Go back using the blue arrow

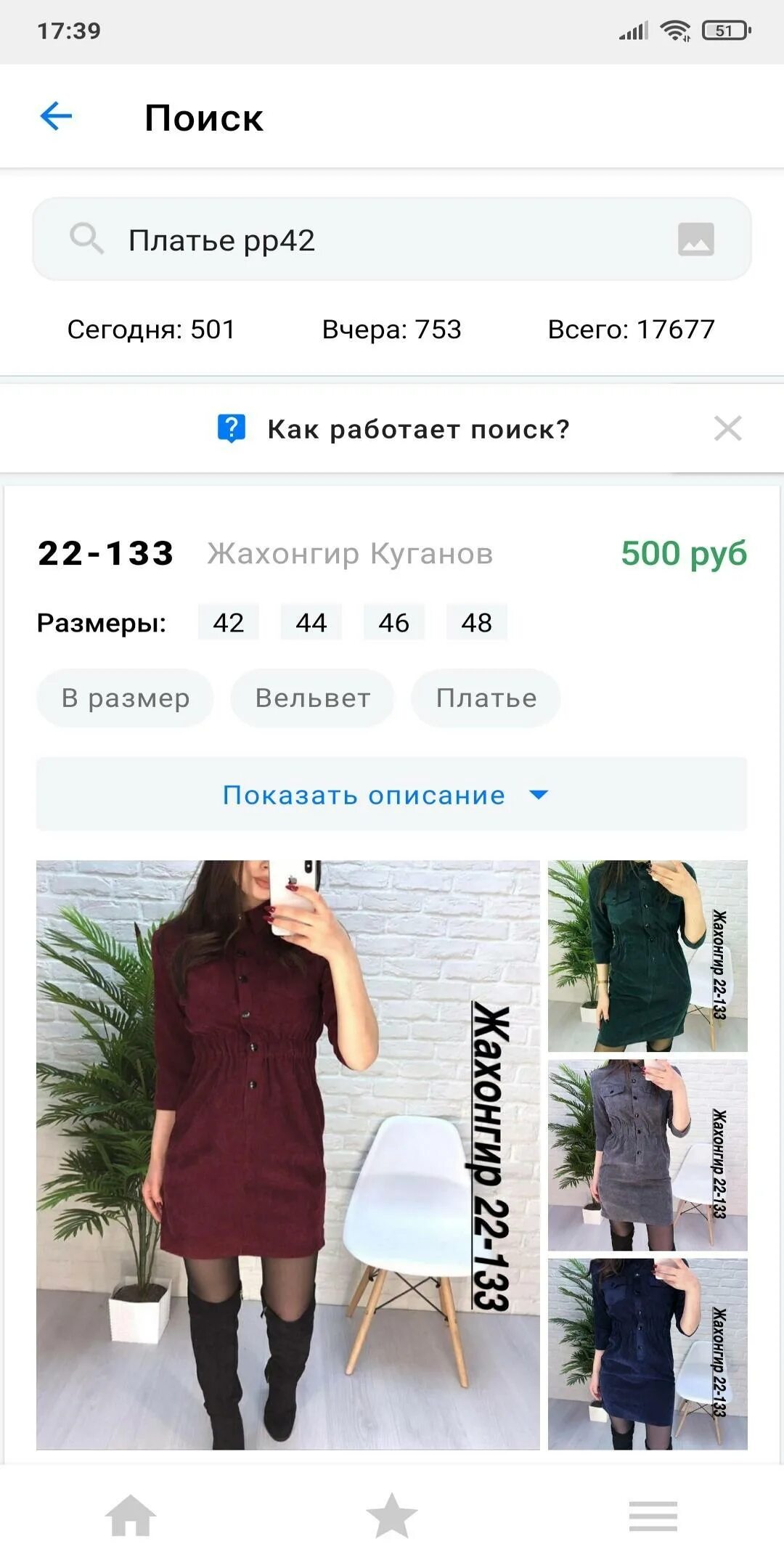(56, 116)
